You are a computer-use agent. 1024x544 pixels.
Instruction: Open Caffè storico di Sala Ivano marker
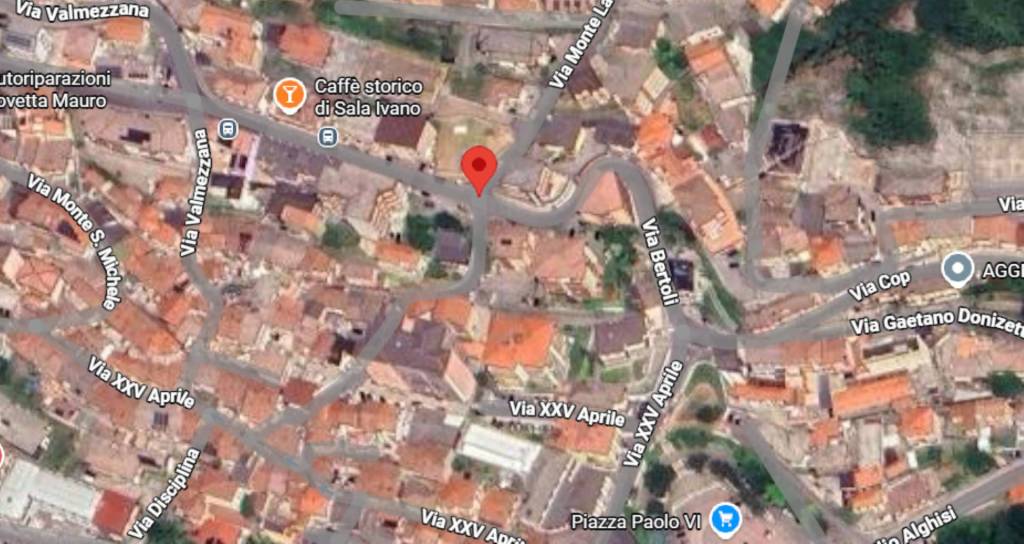289,95
